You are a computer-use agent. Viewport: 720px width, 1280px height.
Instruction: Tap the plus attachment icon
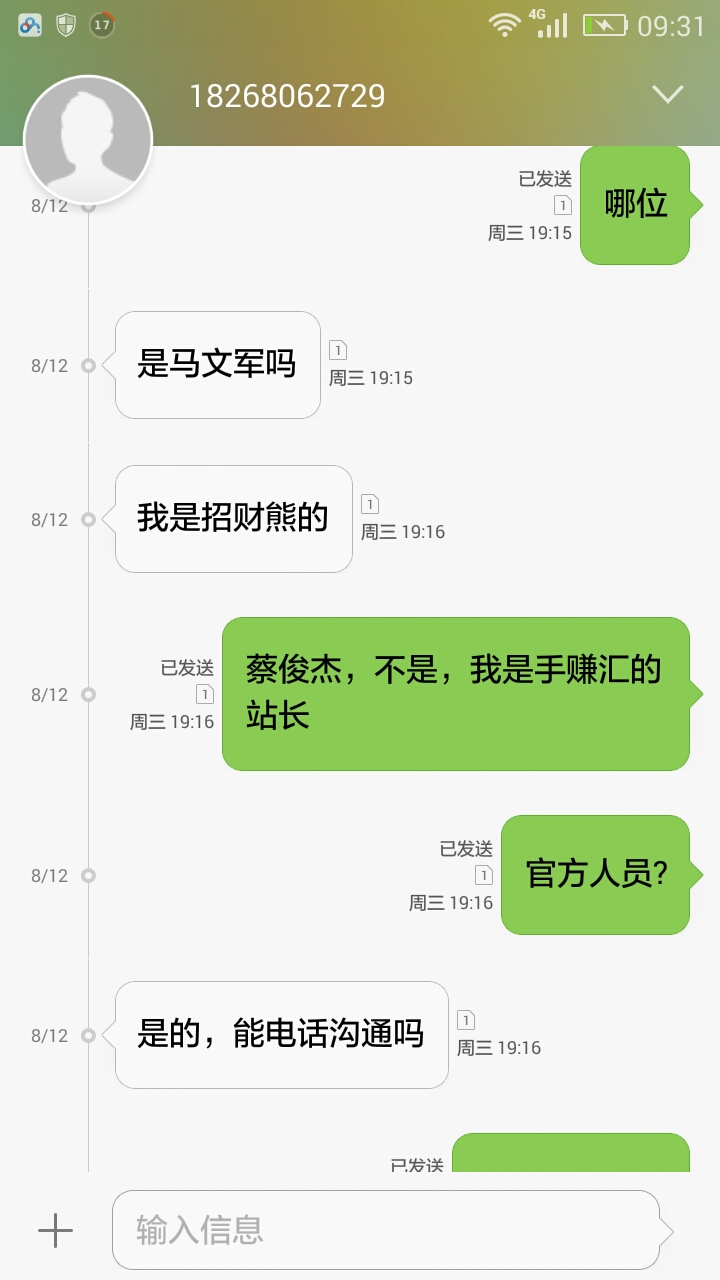tap(55, 1230)
